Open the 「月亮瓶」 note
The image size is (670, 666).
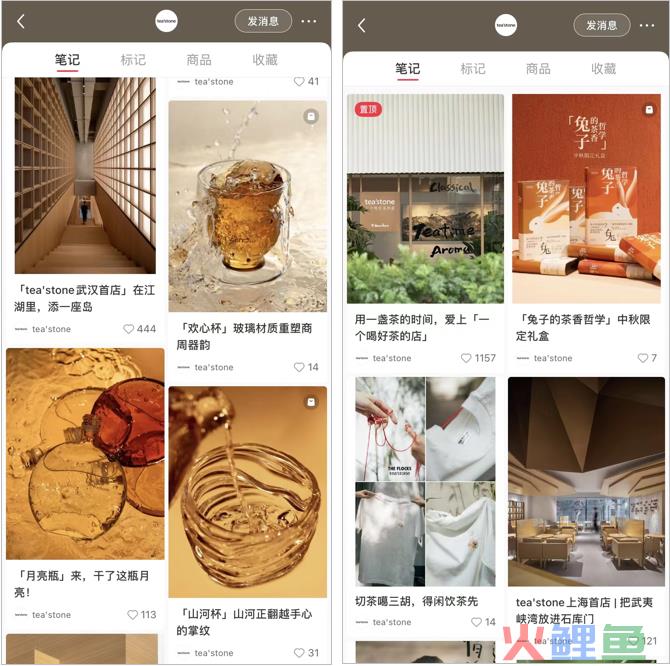[x=85, y=453]
